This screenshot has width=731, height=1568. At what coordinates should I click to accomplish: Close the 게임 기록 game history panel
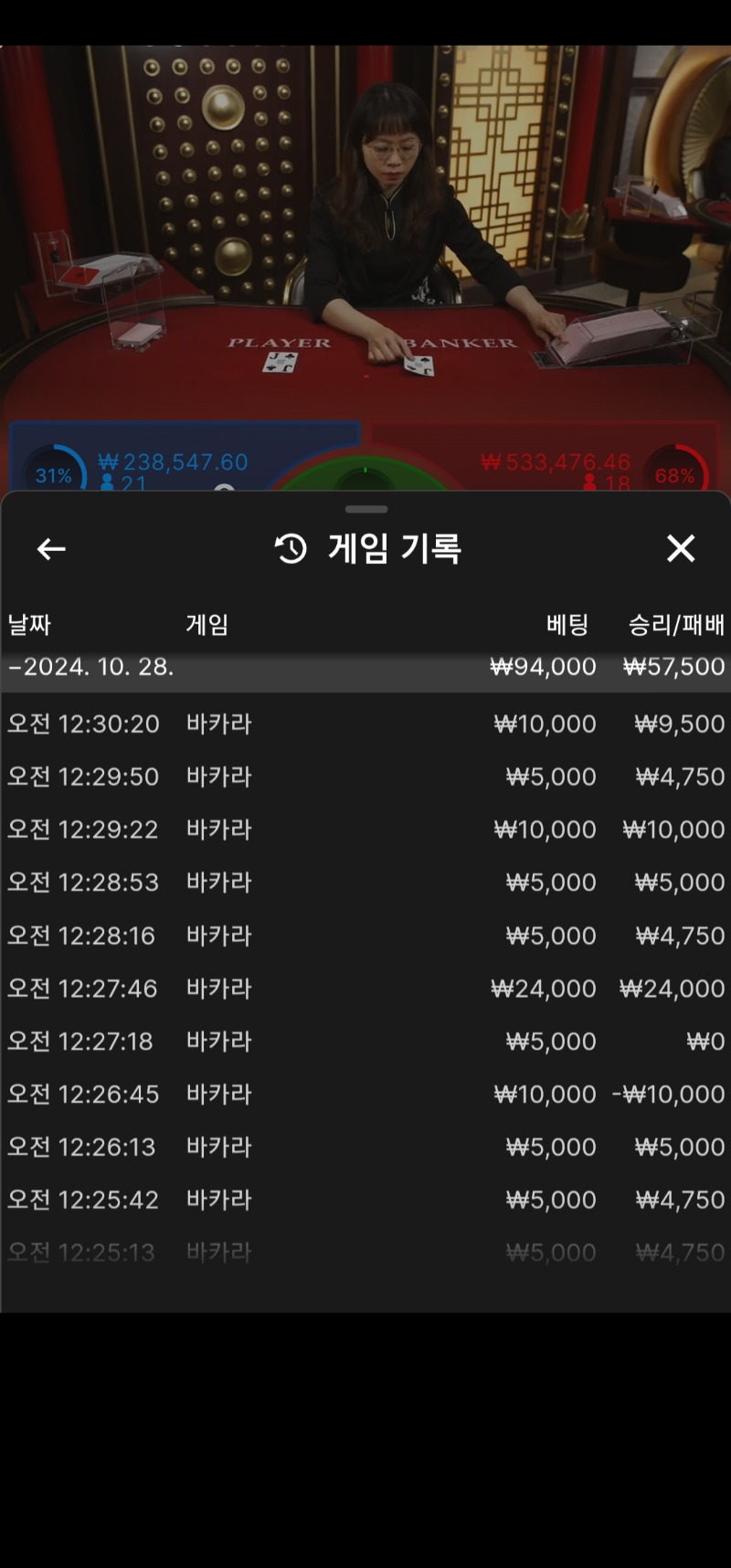click(681, 548)
